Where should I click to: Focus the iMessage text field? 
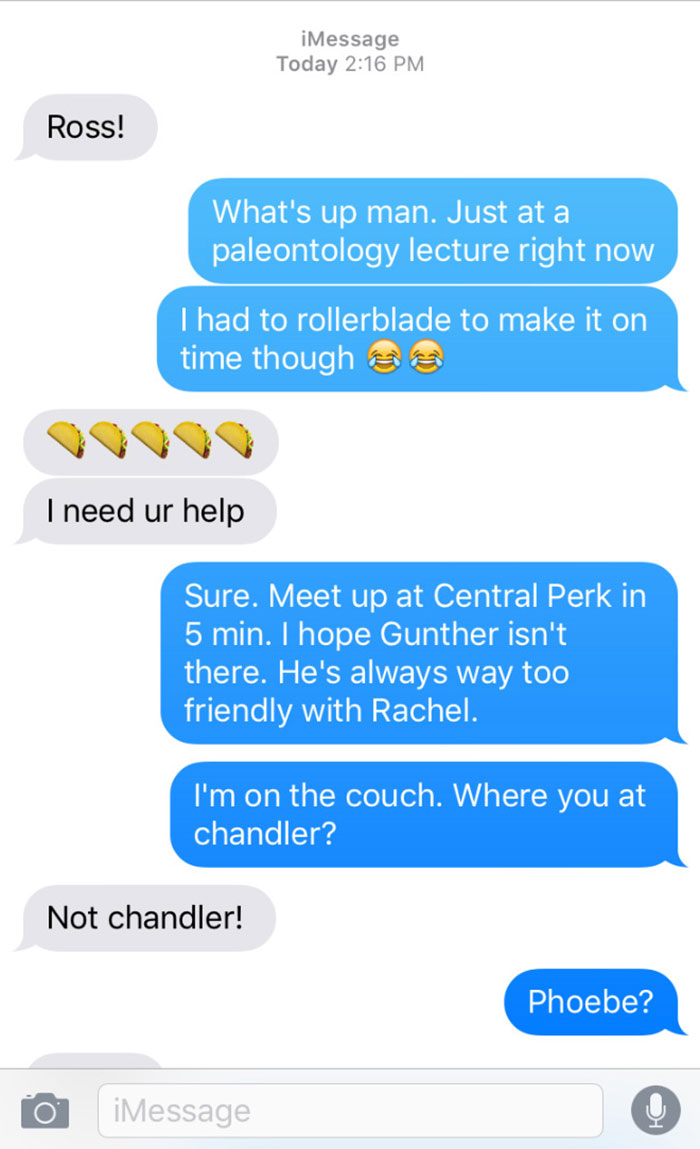pyautogui.click(x=350, y=1110)
